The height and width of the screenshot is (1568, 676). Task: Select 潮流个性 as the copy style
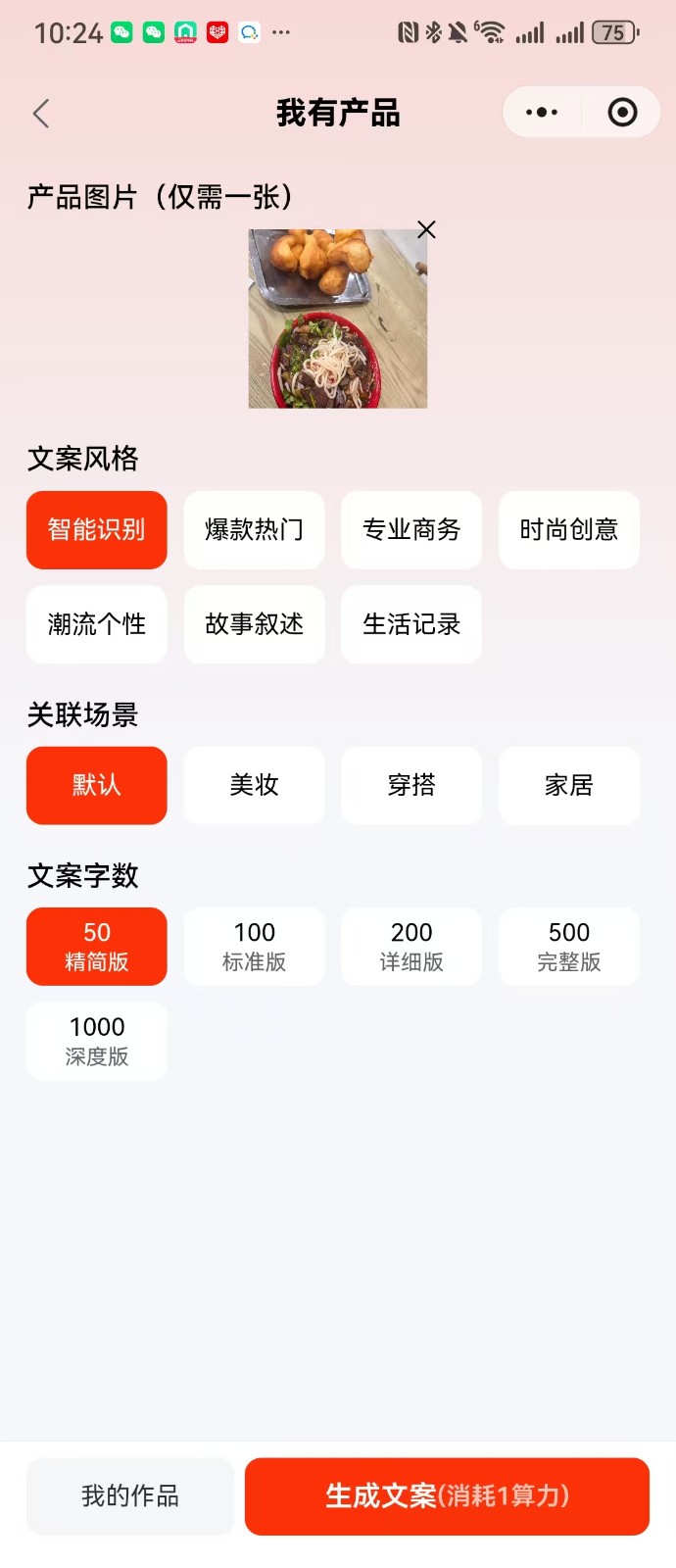click(x=97, y=624)
